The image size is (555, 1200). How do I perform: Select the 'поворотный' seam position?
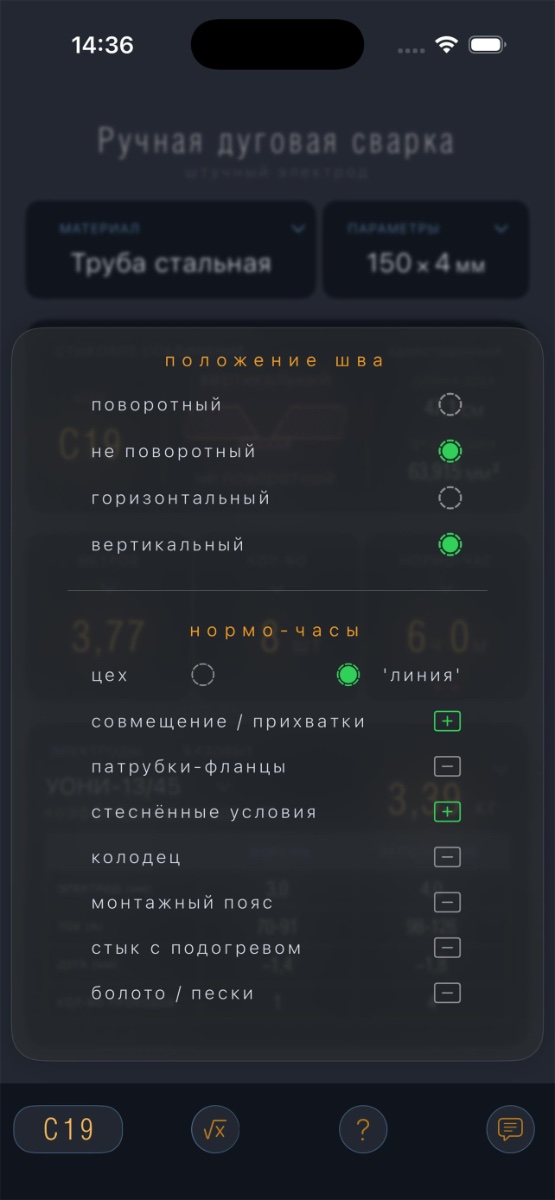pos(450,405)
